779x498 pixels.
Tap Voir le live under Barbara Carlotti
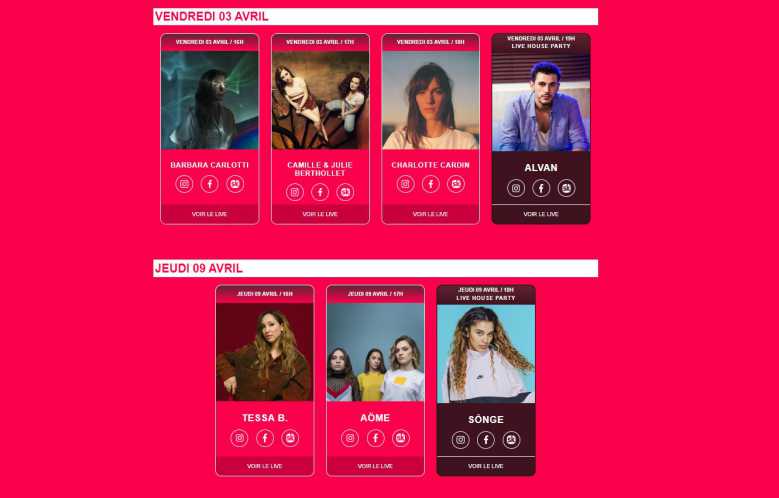coord(209,214)
